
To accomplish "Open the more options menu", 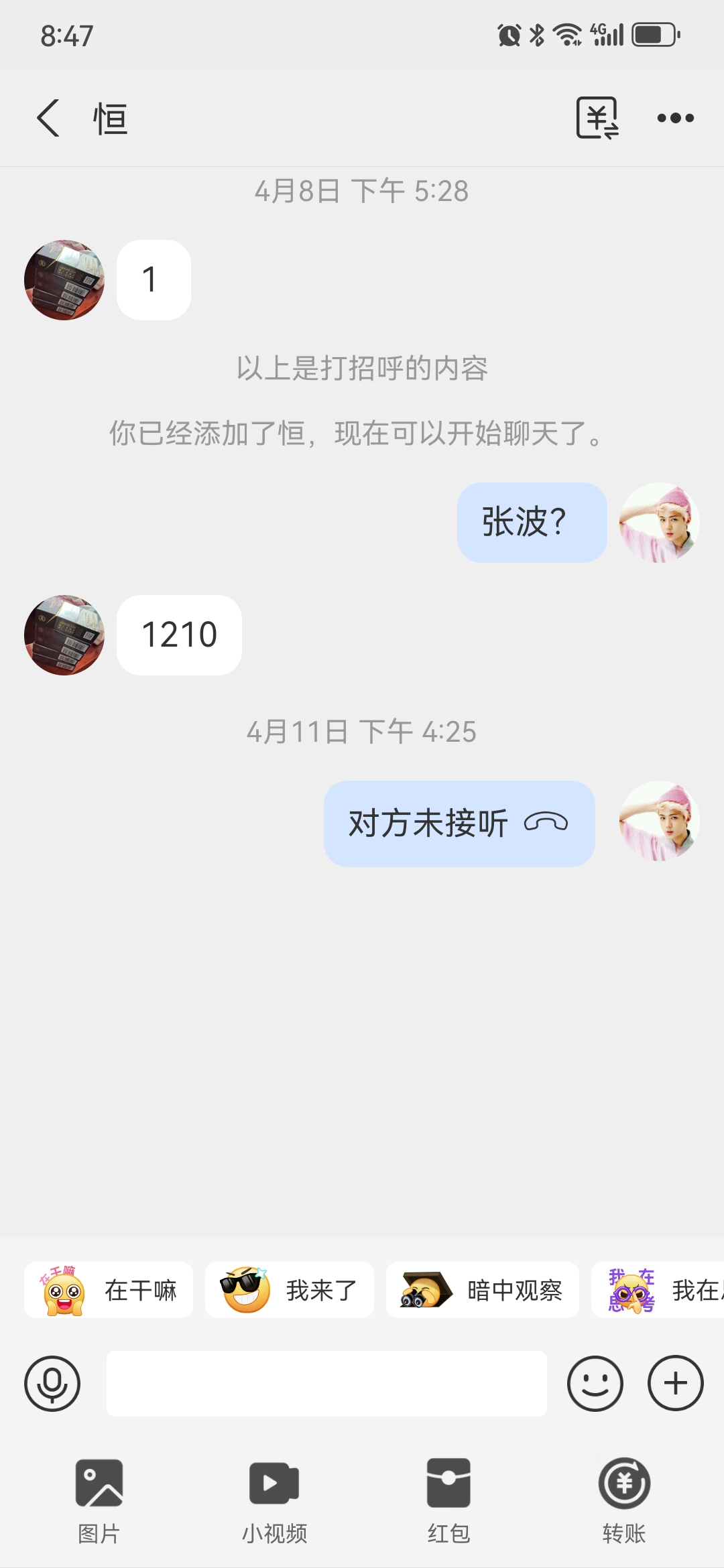I will [x=676, y=117].
